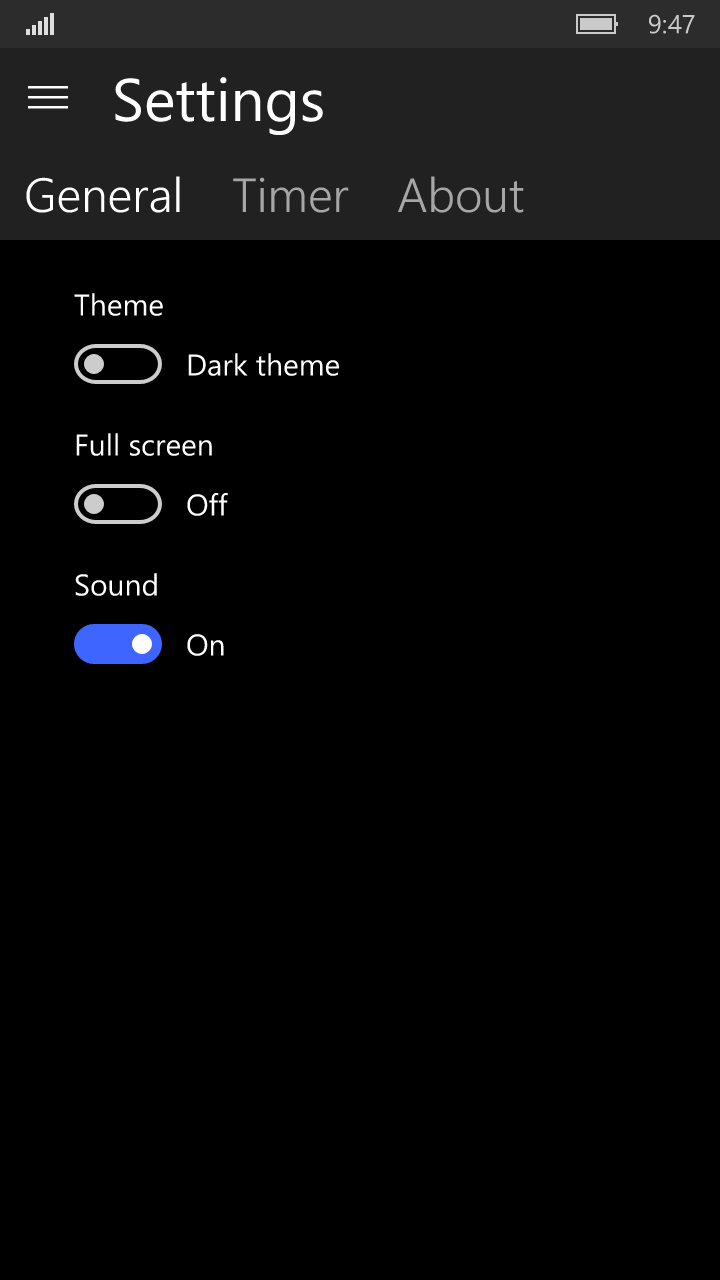Tap the three-line menu icon beside Settings

tap(47, 97)
